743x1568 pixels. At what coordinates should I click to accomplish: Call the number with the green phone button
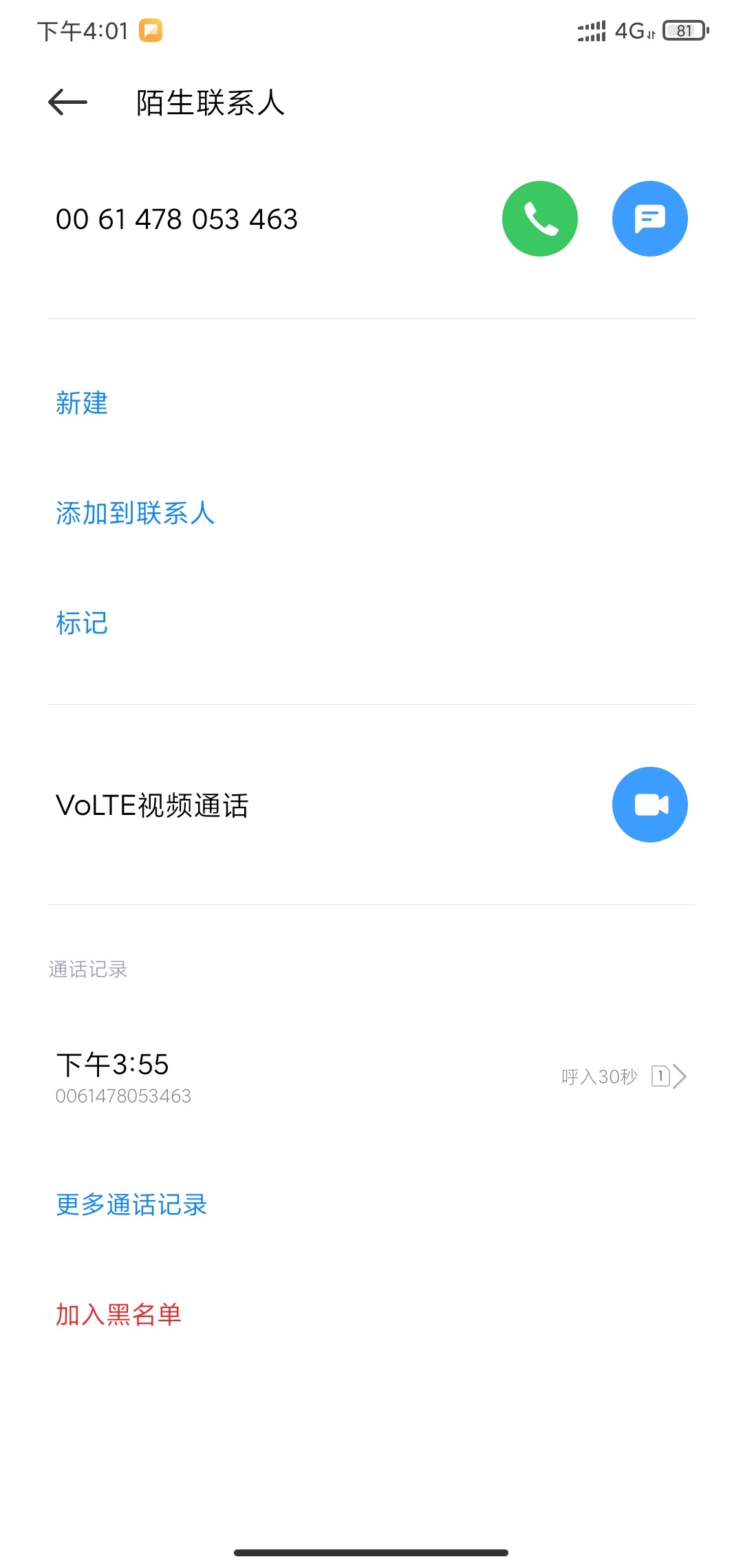tap(539, 219)
